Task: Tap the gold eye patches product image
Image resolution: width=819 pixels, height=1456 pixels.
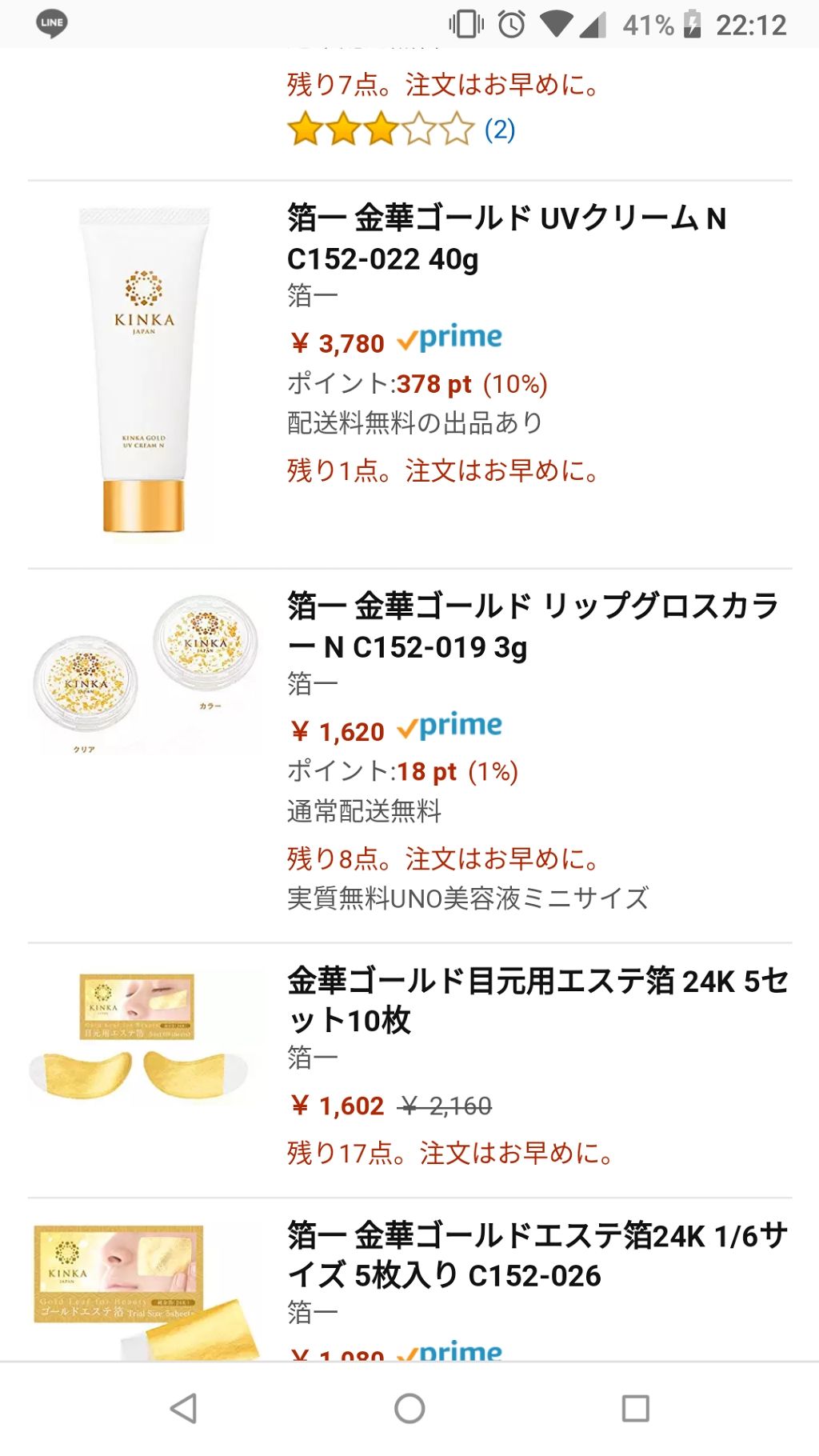Action: click(139, 1036)
